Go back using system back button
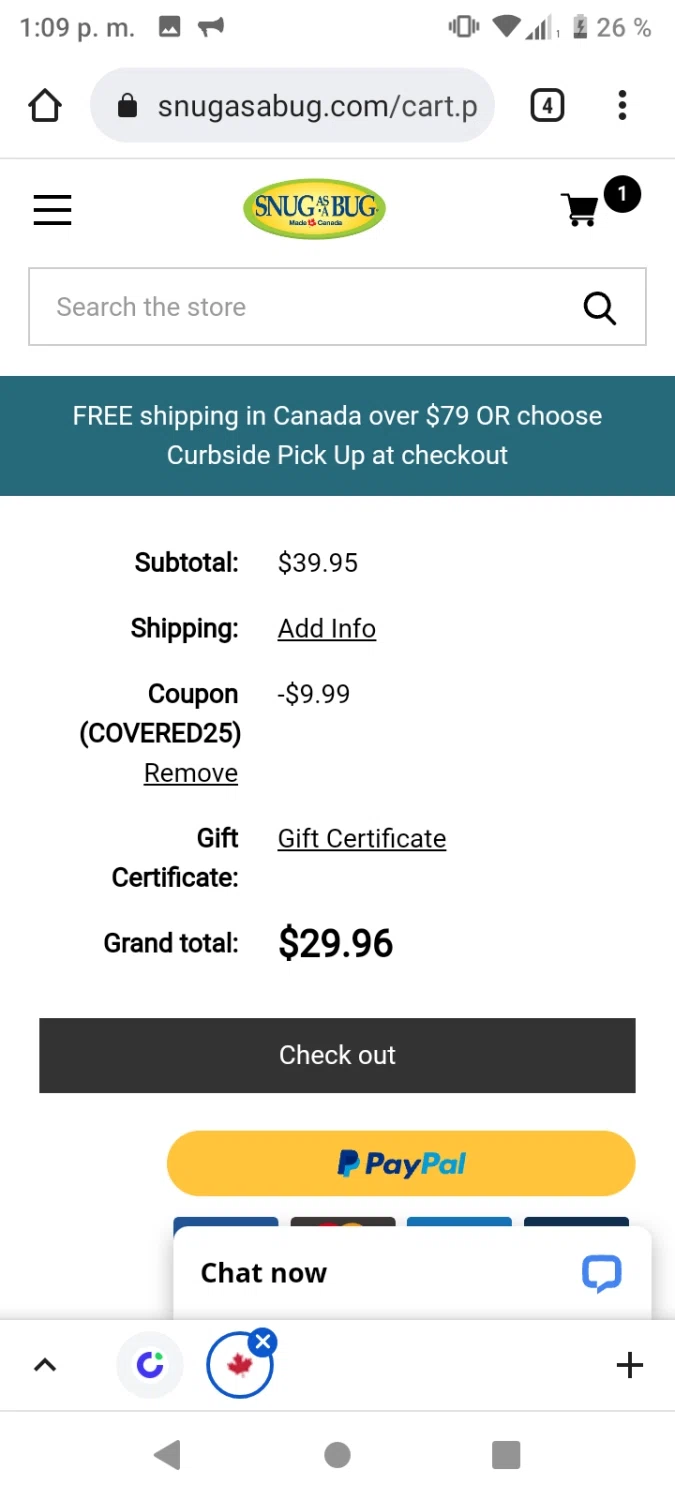Image resolution: width=675 pixels, height=1500 pixels. point(167,1455)
